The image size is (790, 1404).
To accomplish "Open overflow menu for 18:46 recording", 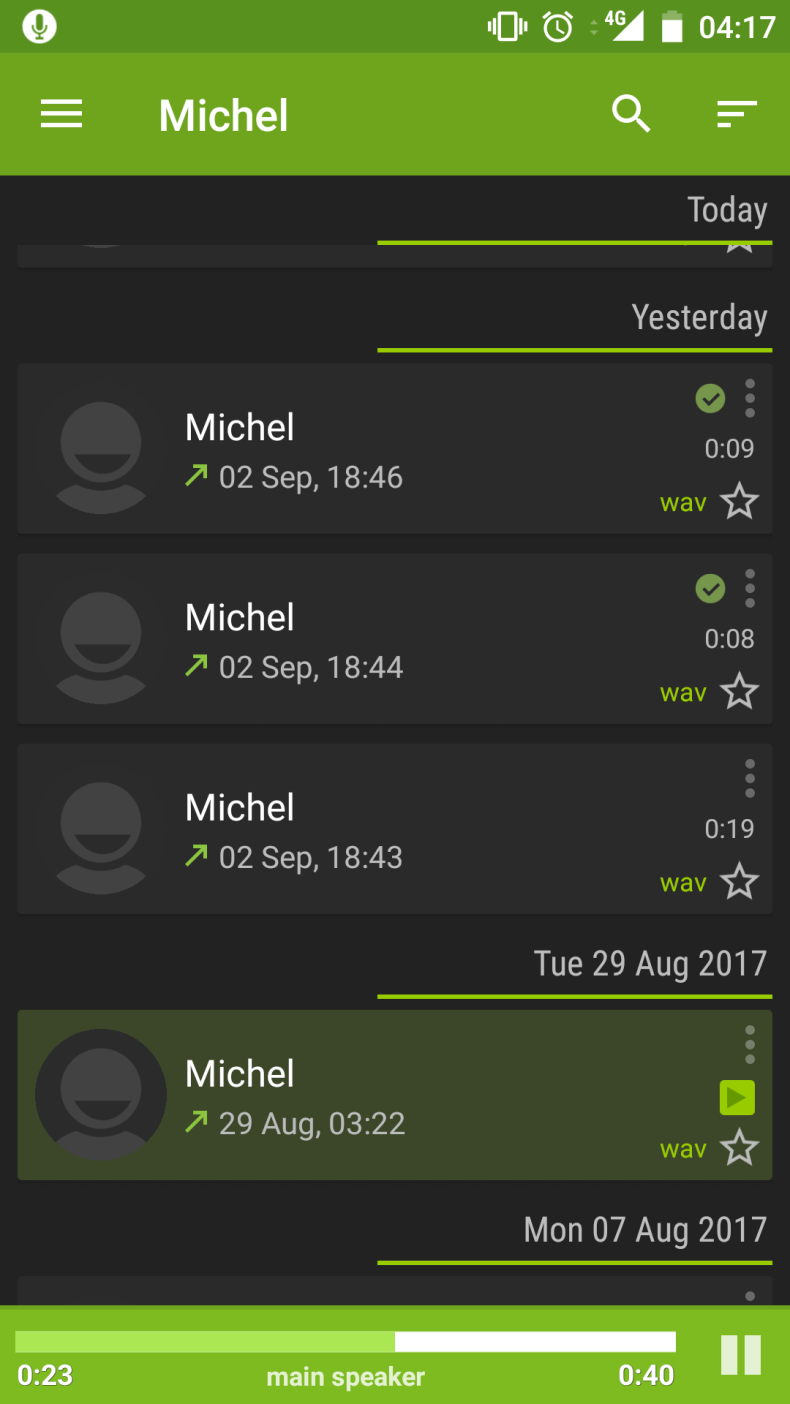I will point(750,398).
